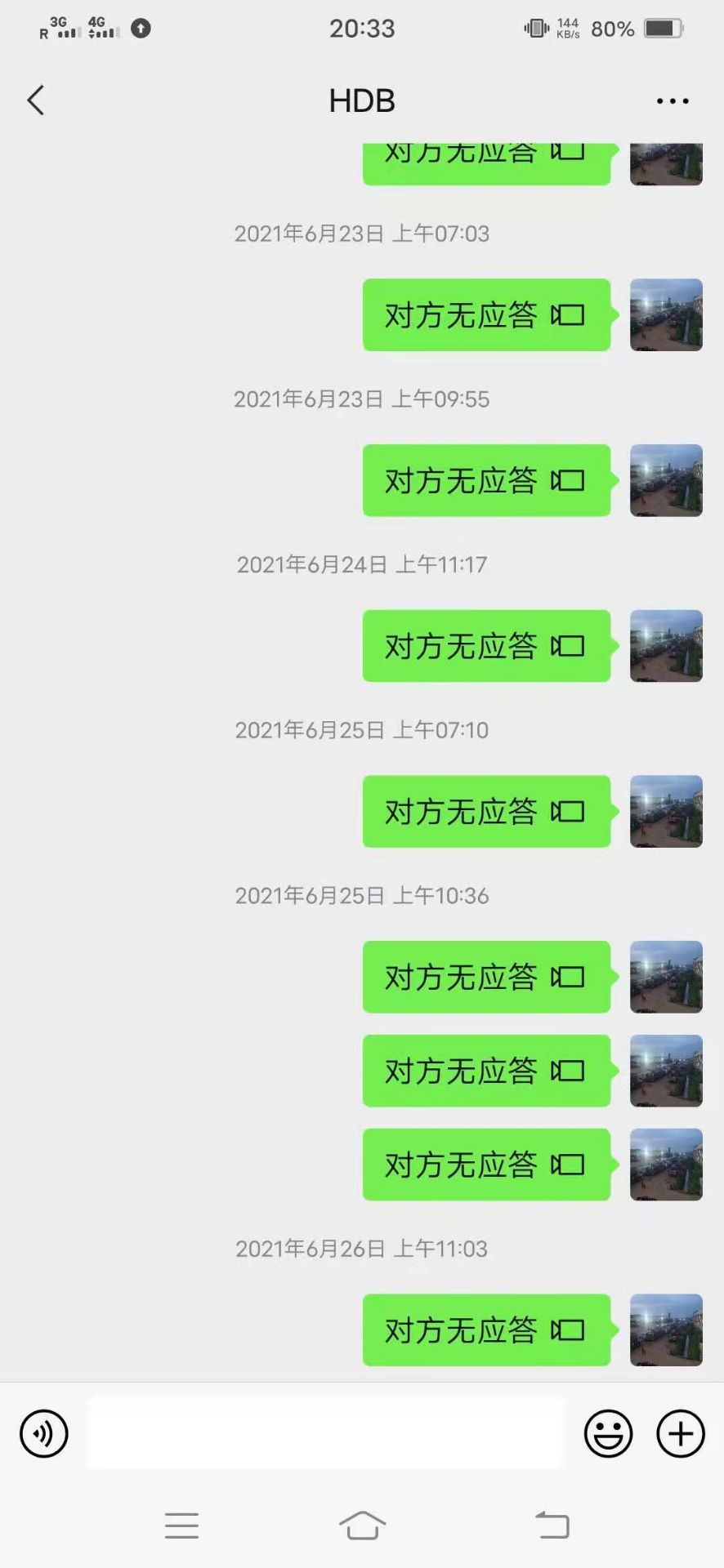The height and width of the screenshot is (1568, 724).
Task: Open the emoji picker
Action: 608,1433
